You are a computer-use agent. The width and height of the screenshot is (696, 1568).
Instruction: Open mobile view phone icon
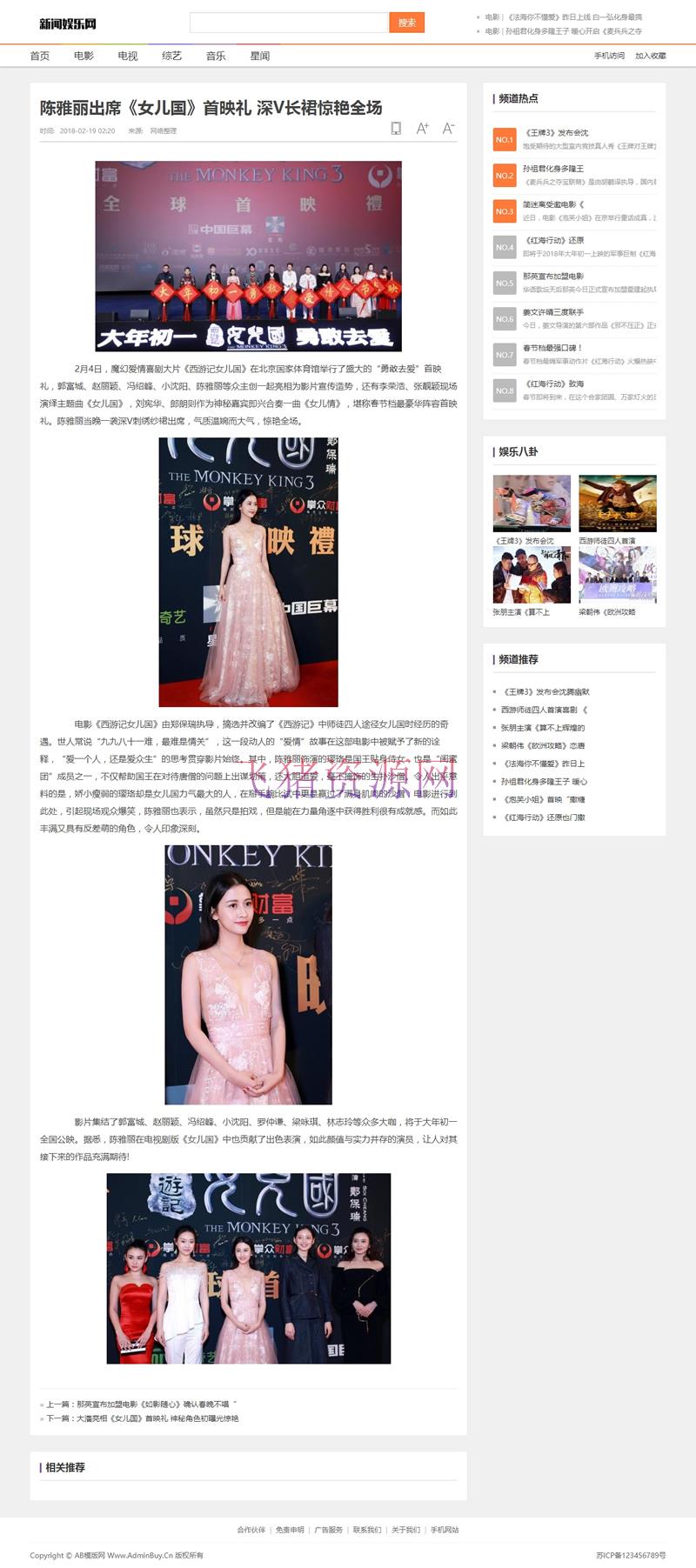point(396,129)
